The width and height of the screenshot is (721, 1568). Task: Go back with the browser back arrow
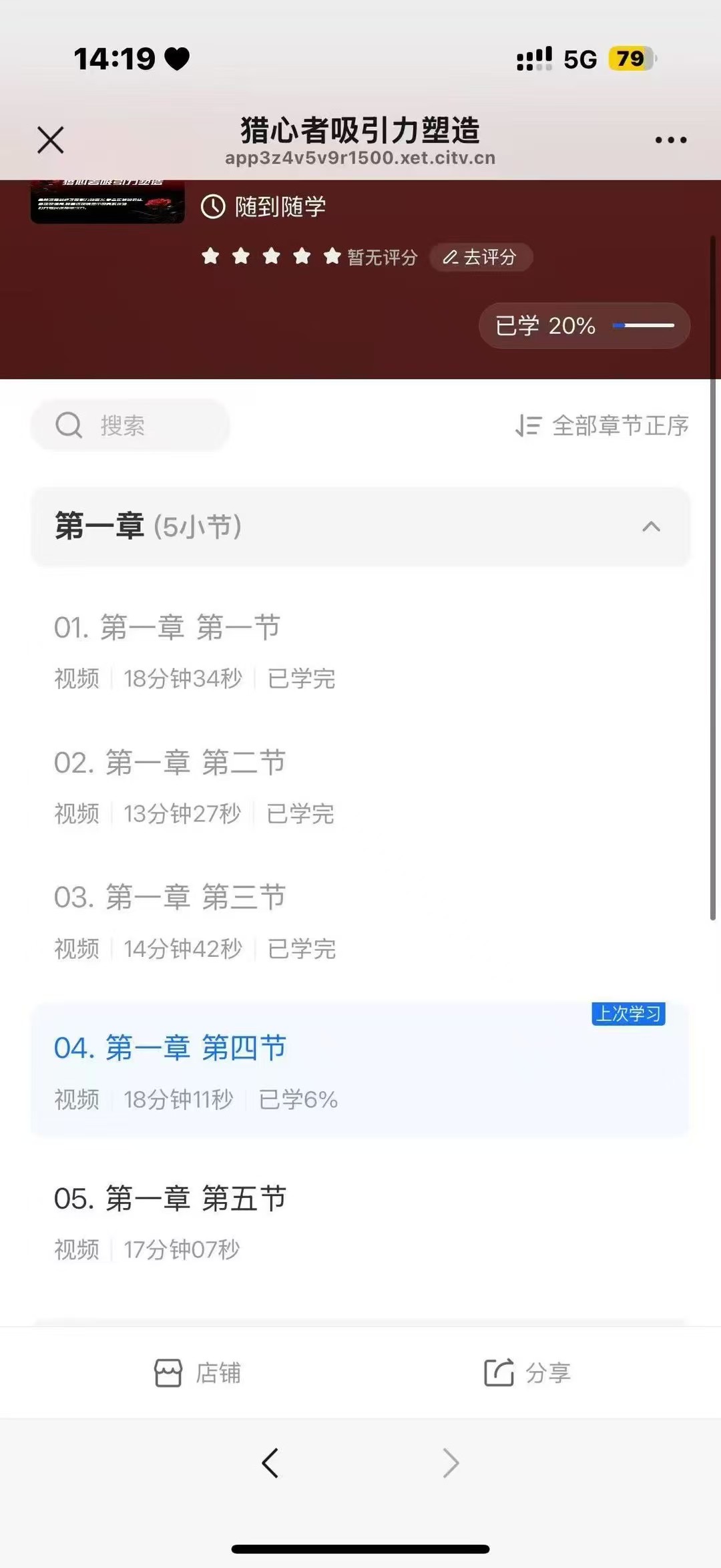pos(270,1463)
